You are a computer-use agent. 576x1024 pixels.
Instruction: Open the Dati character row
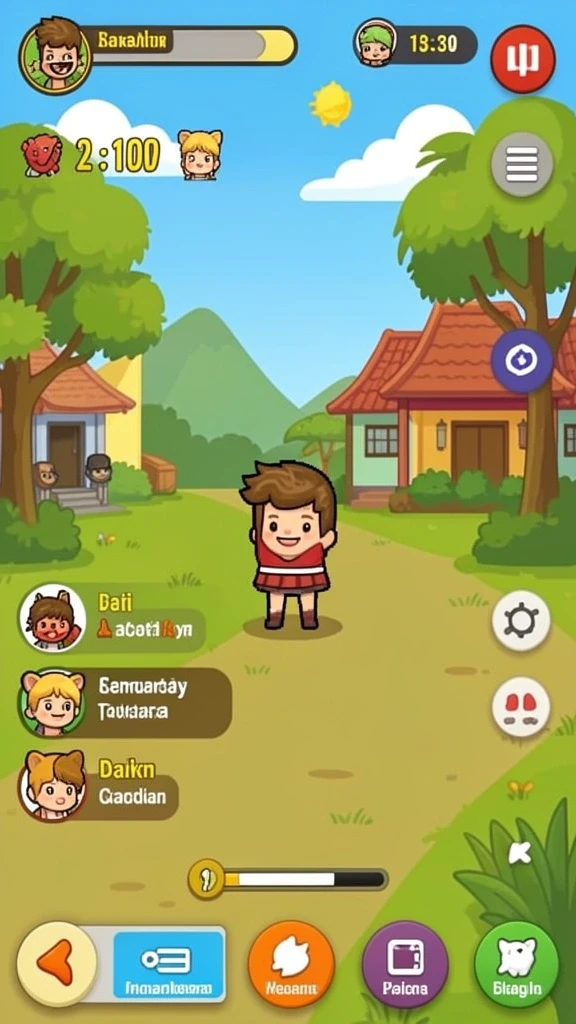[112, 618]
